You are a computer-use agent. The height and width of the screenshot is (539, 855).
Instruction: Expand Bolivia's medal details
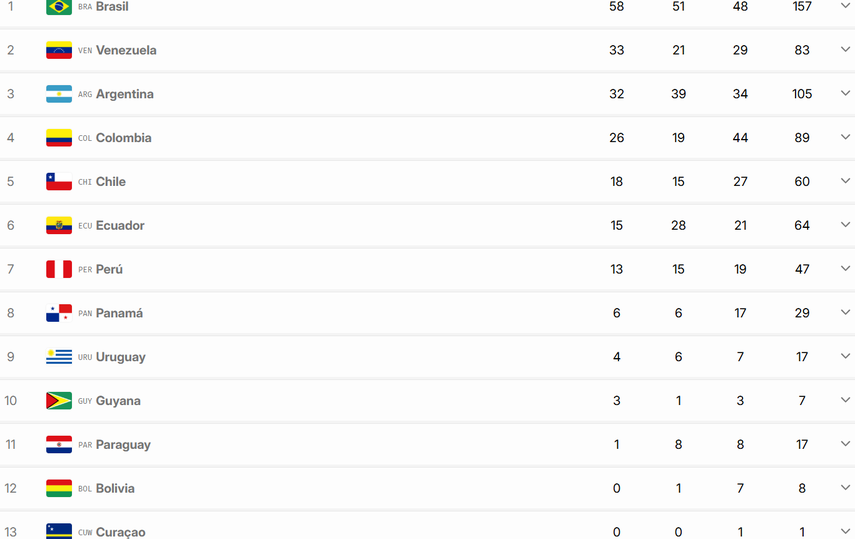[845, 488]
